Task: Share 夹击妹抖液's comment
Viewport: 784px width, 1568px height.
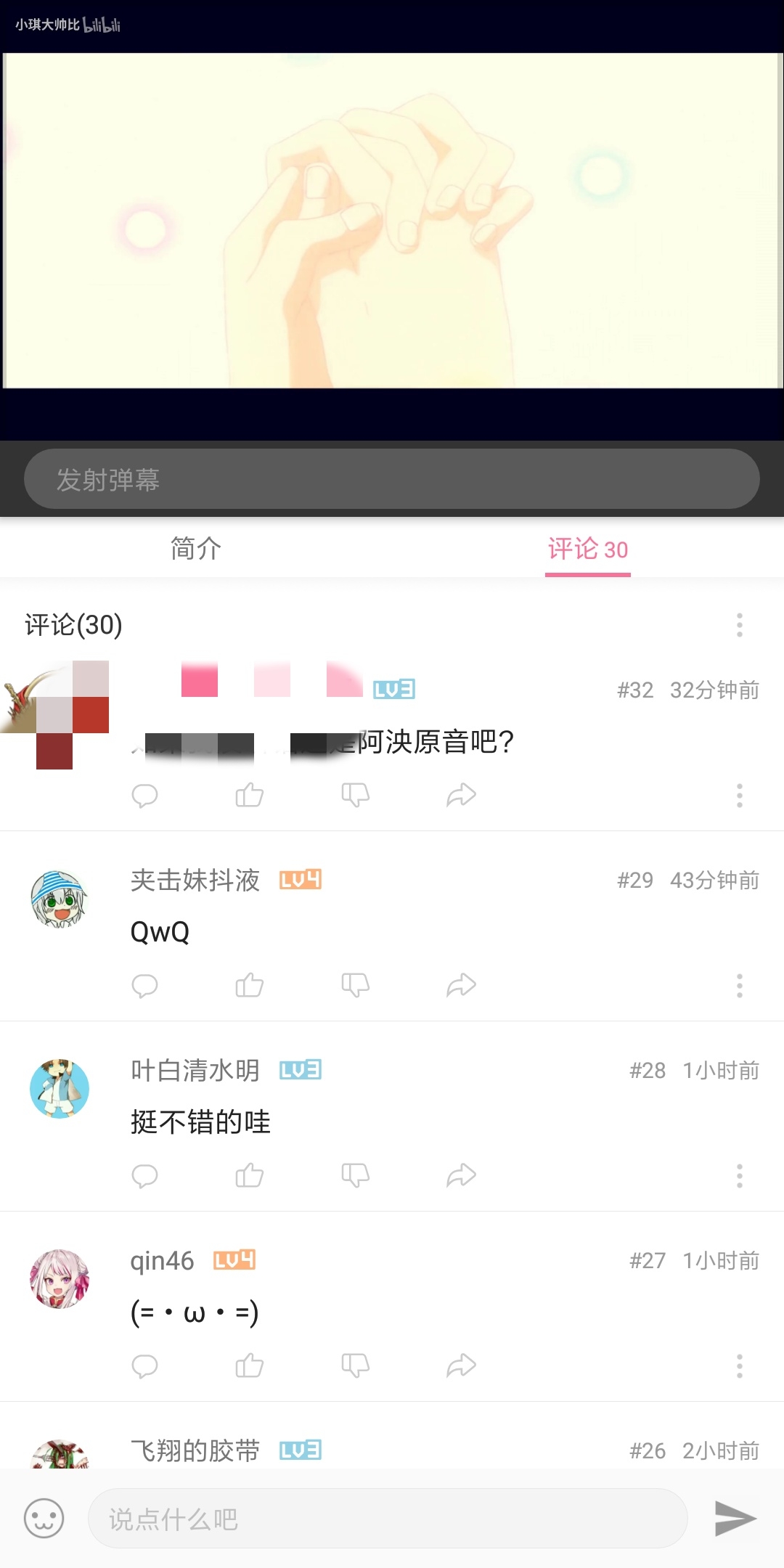Action: [461, 985]
